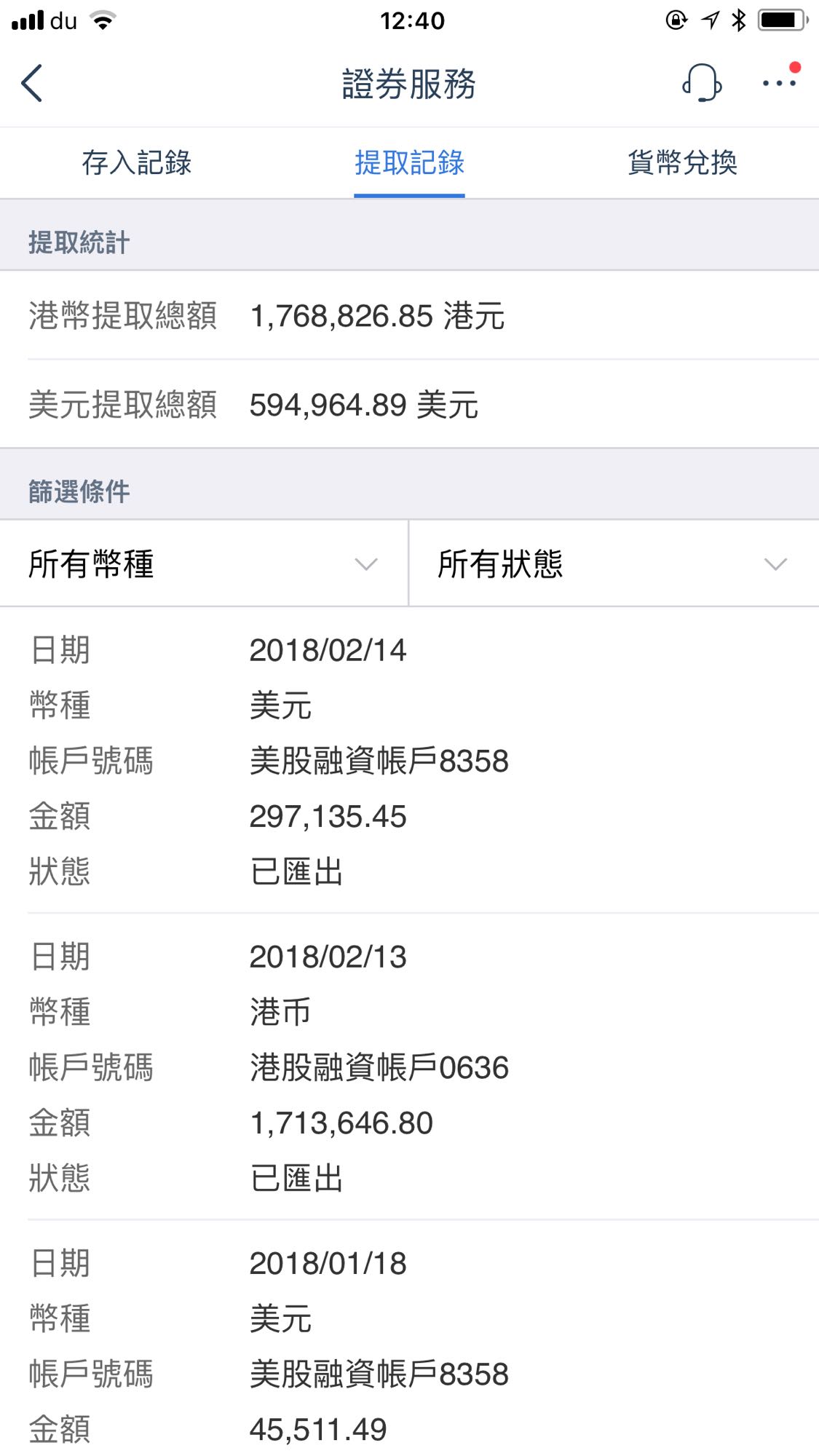Select the 提取記錄 tab
This screenshot has width=819, height=1456.
[x=409, y=162]
